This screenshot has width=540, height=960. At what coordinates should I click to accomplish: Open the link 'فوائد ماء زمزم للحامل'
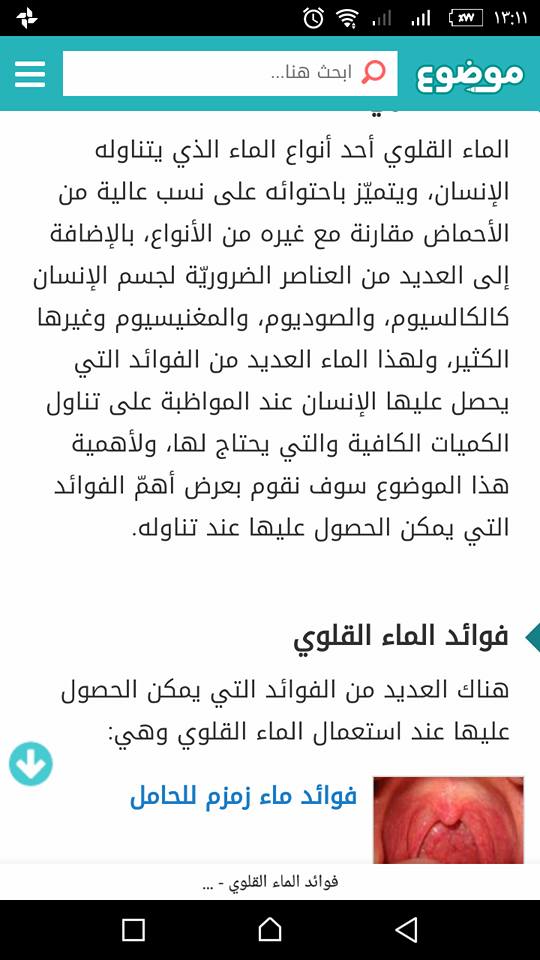click(x=243, y=797)
